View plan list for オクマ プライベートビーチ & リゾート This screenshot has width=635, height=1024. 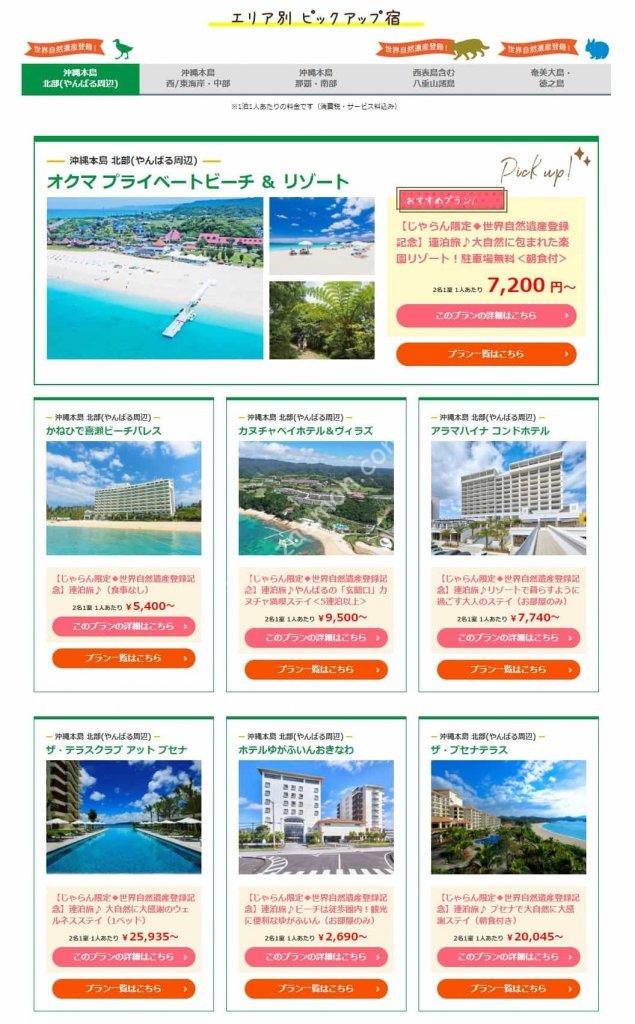pyautogui.click(x=486, y=353)
